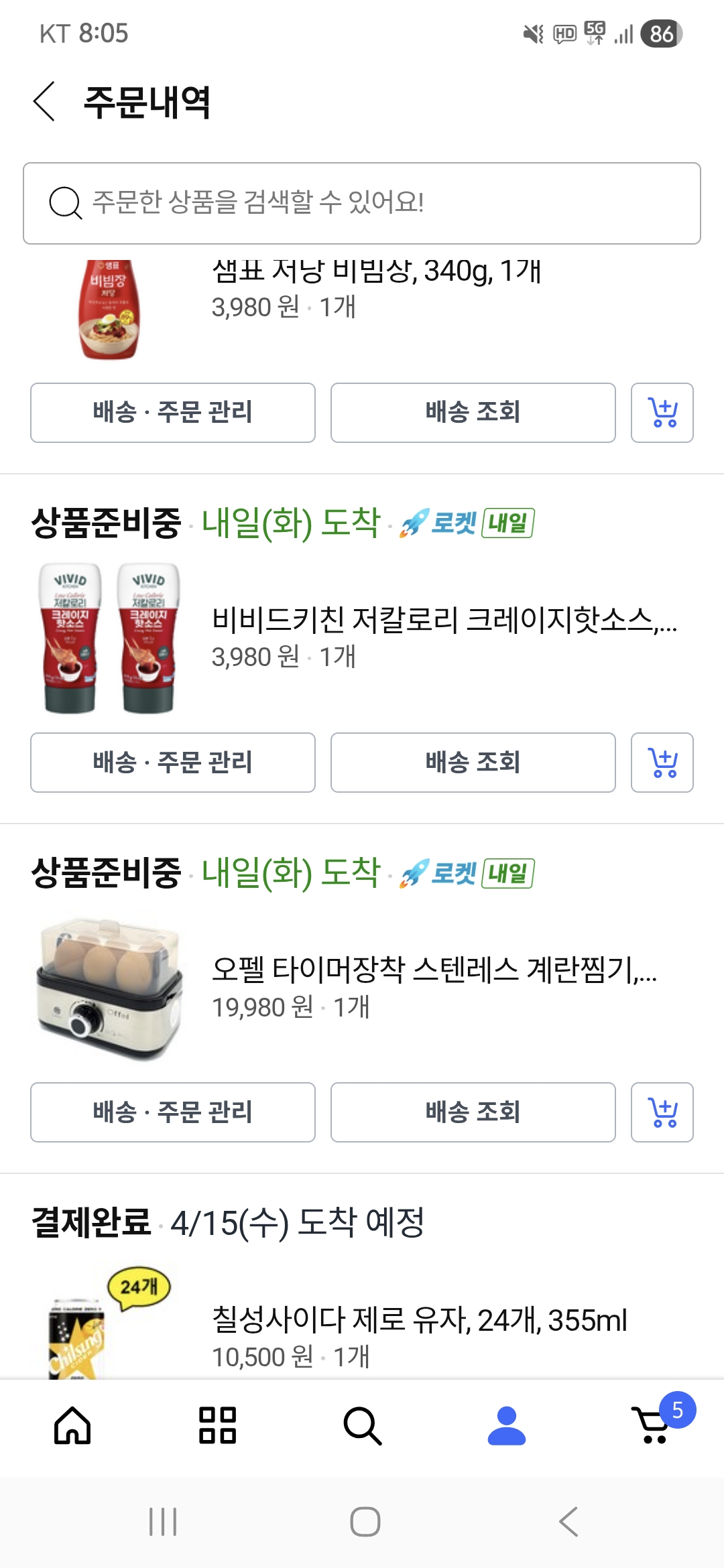The width and height of the screenshot is (724, 1568).
Task: Open the my profile tab
Action: tap(507, 1425)
